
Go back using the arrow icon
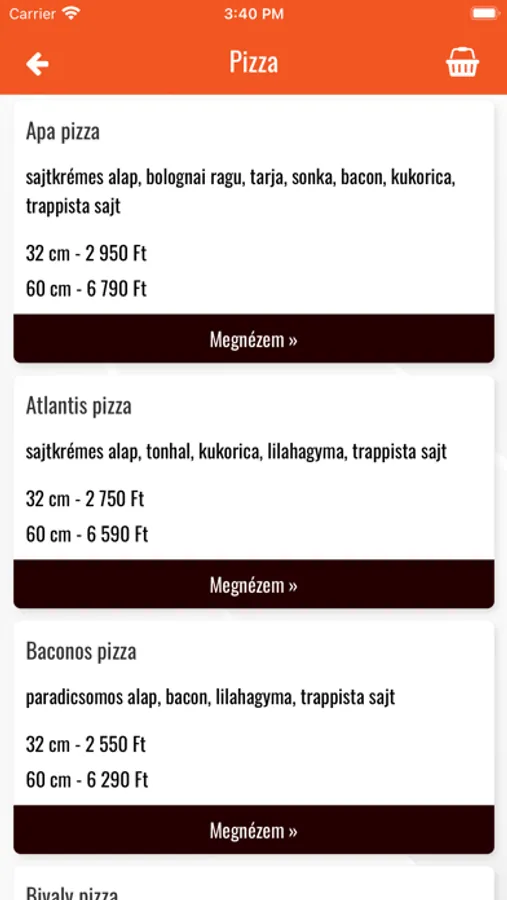click(37, 63)
